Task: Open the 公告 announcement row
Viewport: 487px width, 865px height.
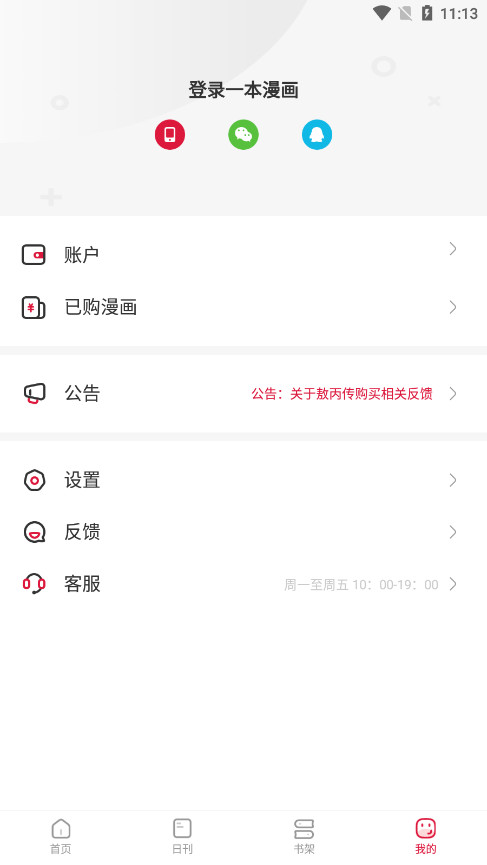Action: (243, 393)
